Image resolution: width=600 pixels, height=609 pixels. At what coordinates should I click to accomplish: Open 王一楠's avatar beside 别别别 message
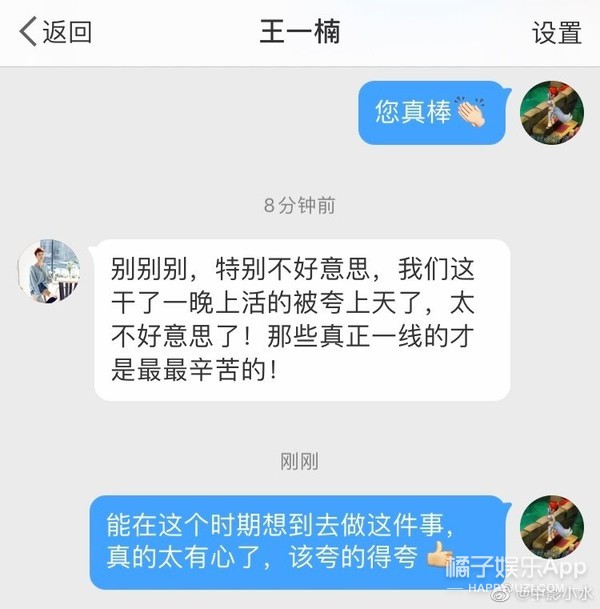(x=49, y=270)
